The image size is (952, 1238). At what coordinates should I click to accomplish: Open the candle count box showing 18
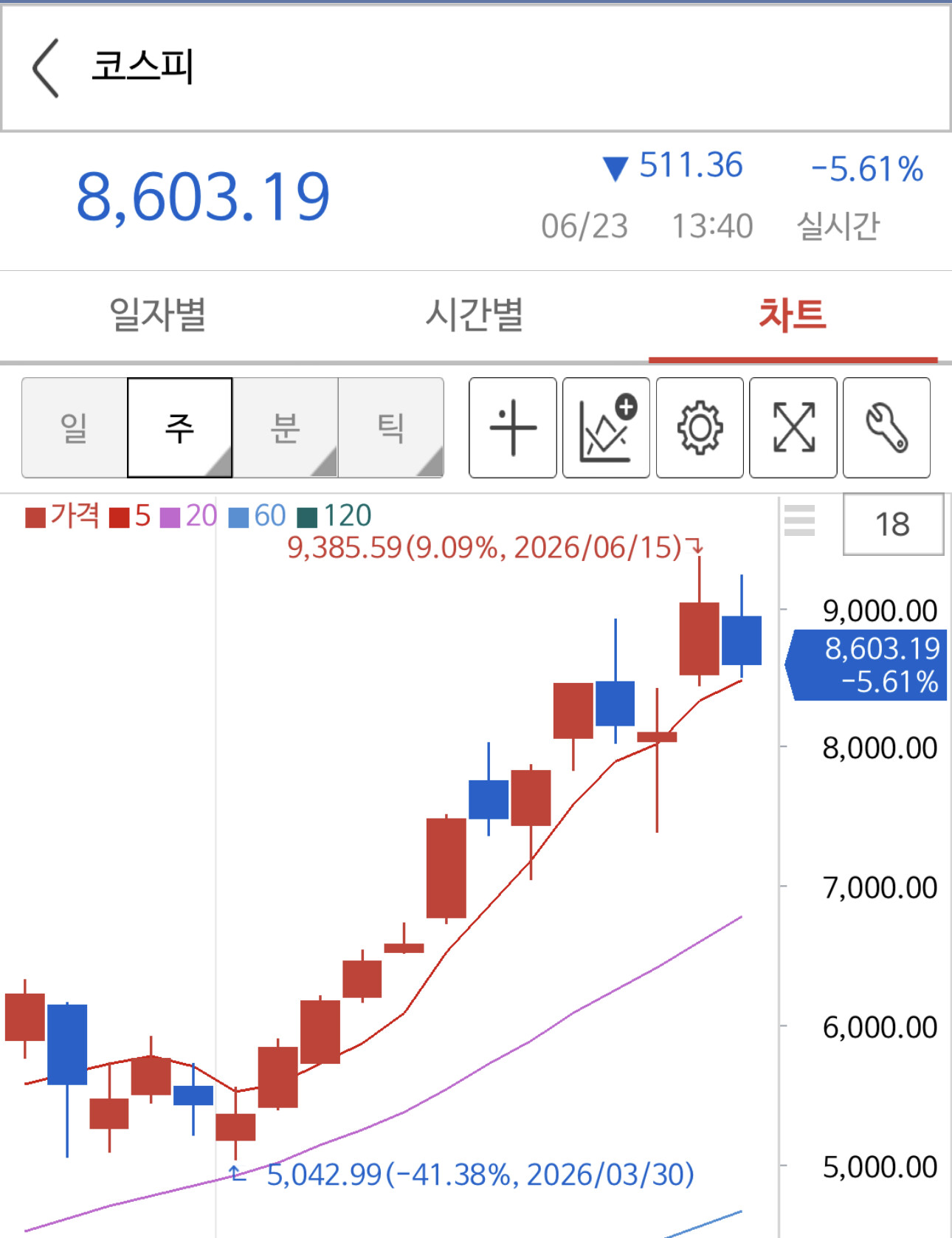point(893,524)
